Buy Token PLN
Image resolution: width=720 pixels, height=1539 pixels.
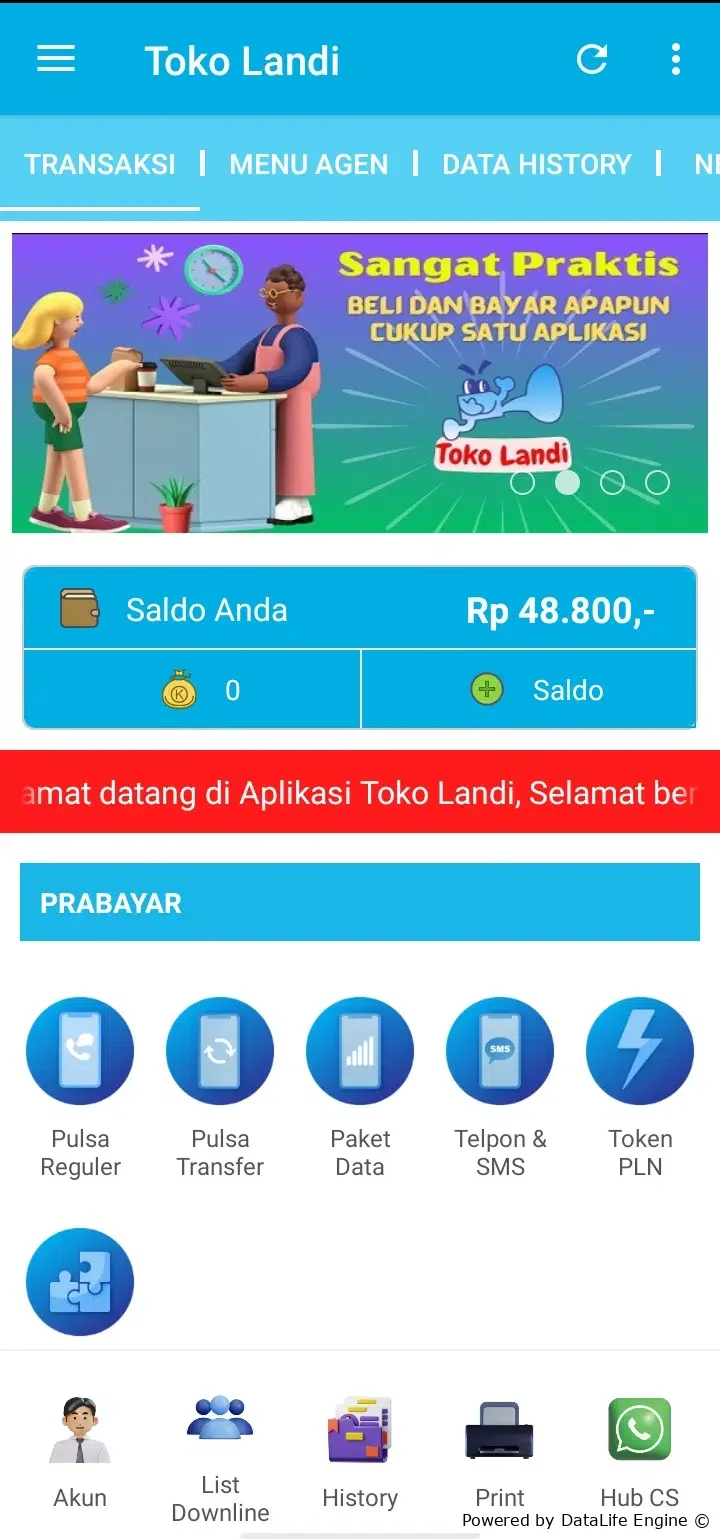pyautogui.click(x=640, y=1088)
